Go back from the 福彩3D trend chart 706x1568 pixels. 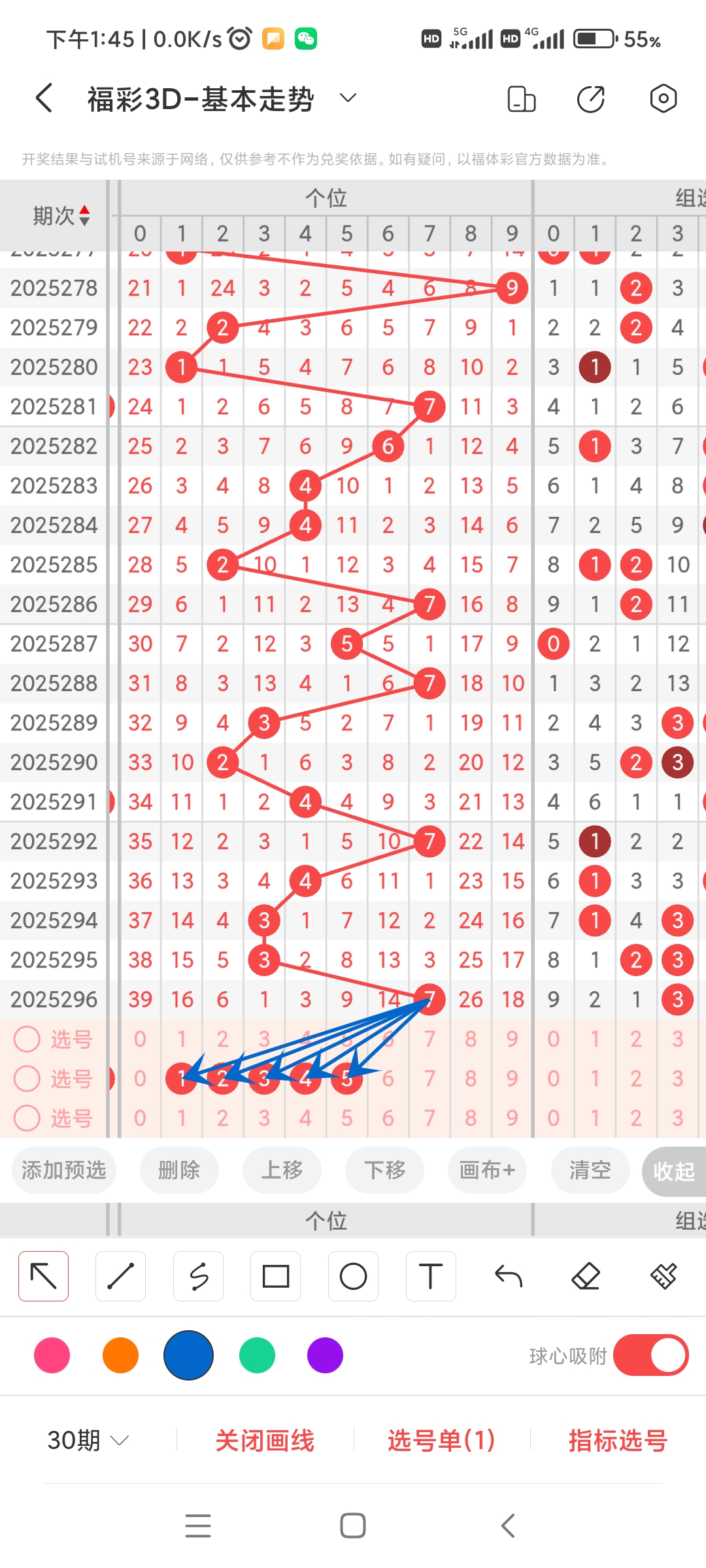tap(44, 99)
